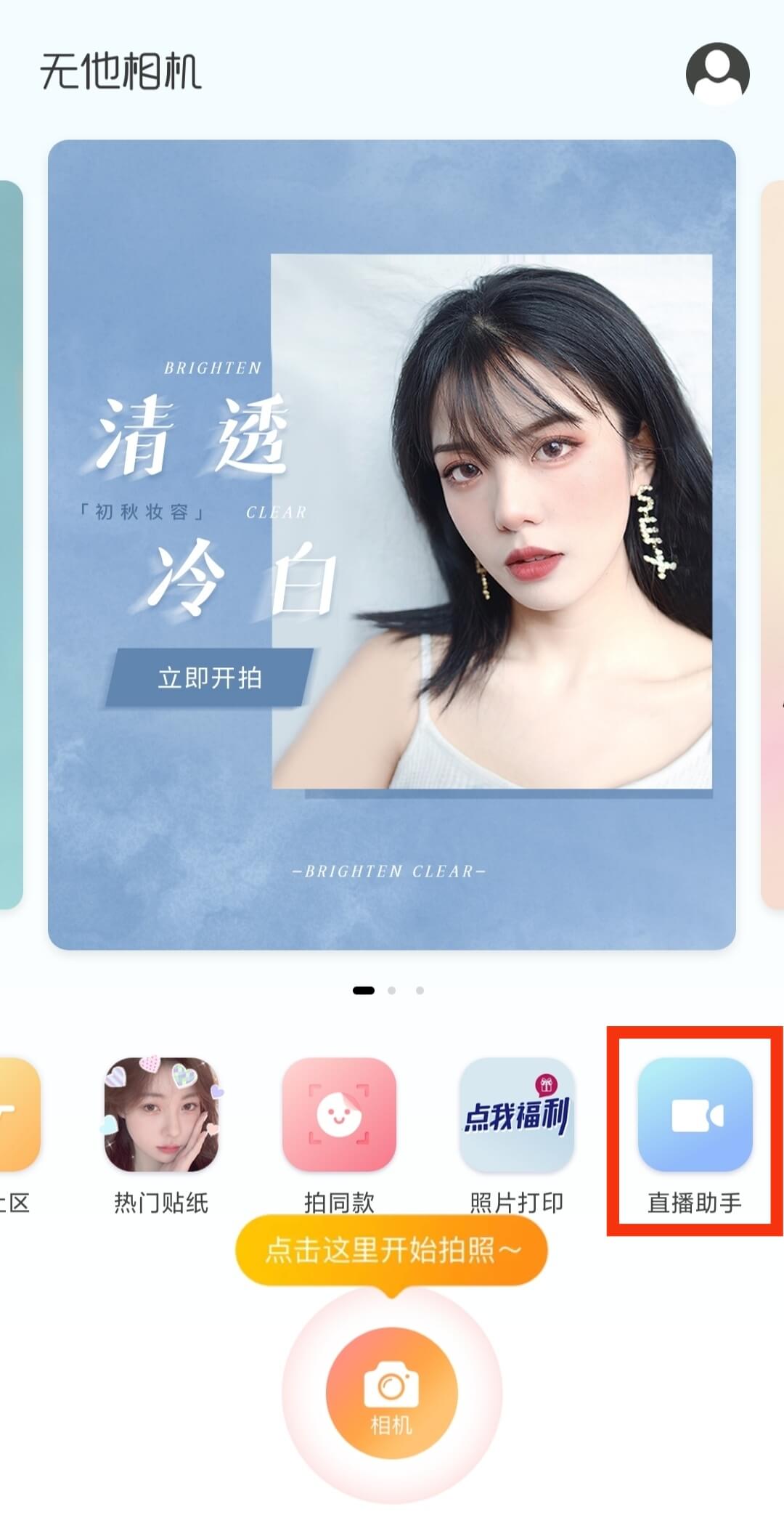784x1536 pixels.
Task: Open the user profile icon
Action: coord(717,73)
